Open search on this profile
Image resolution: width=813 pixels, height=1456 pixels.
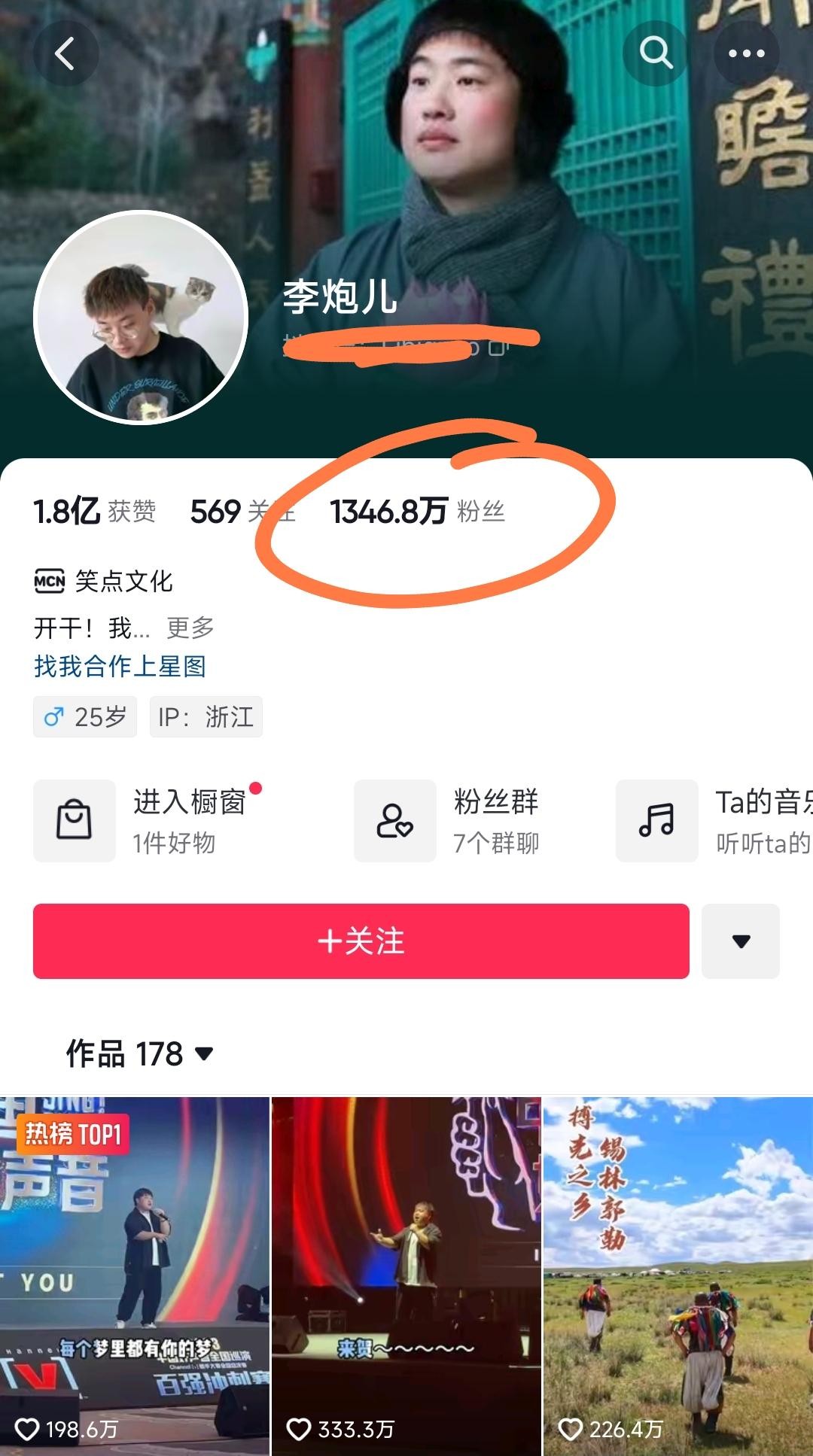656,53
